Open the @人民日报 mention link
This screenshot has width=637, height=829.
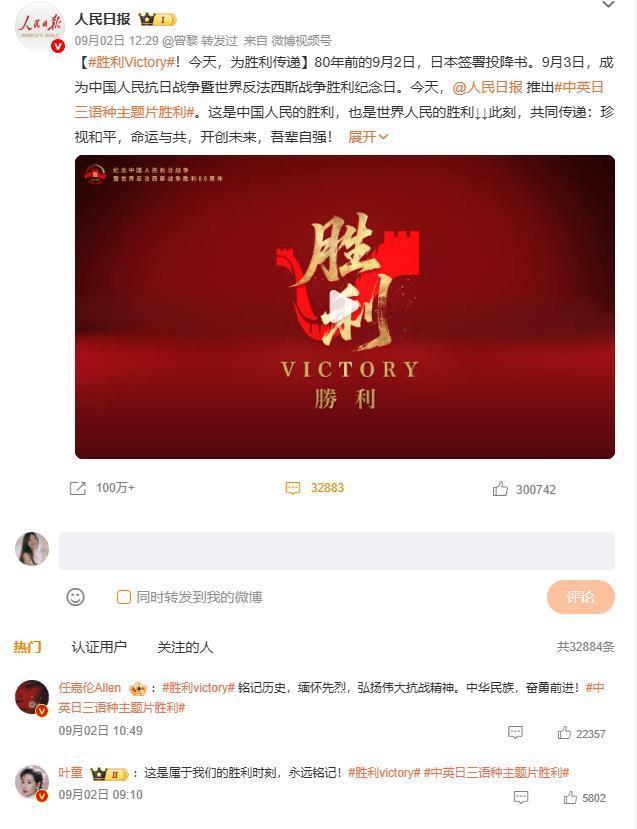[x=487, y=87]
